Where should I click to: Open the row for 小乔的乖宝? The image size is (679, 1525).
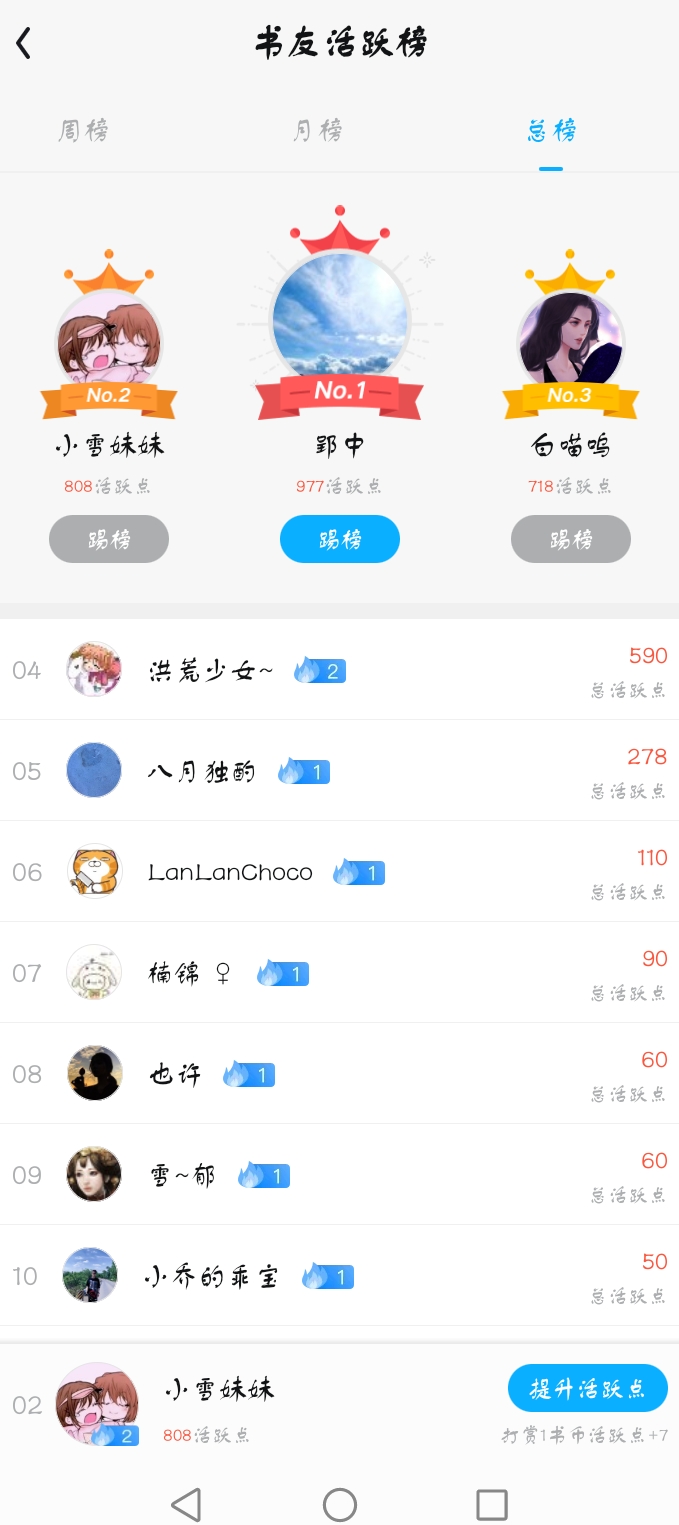pyautogui.click(x=339, y=1276)
